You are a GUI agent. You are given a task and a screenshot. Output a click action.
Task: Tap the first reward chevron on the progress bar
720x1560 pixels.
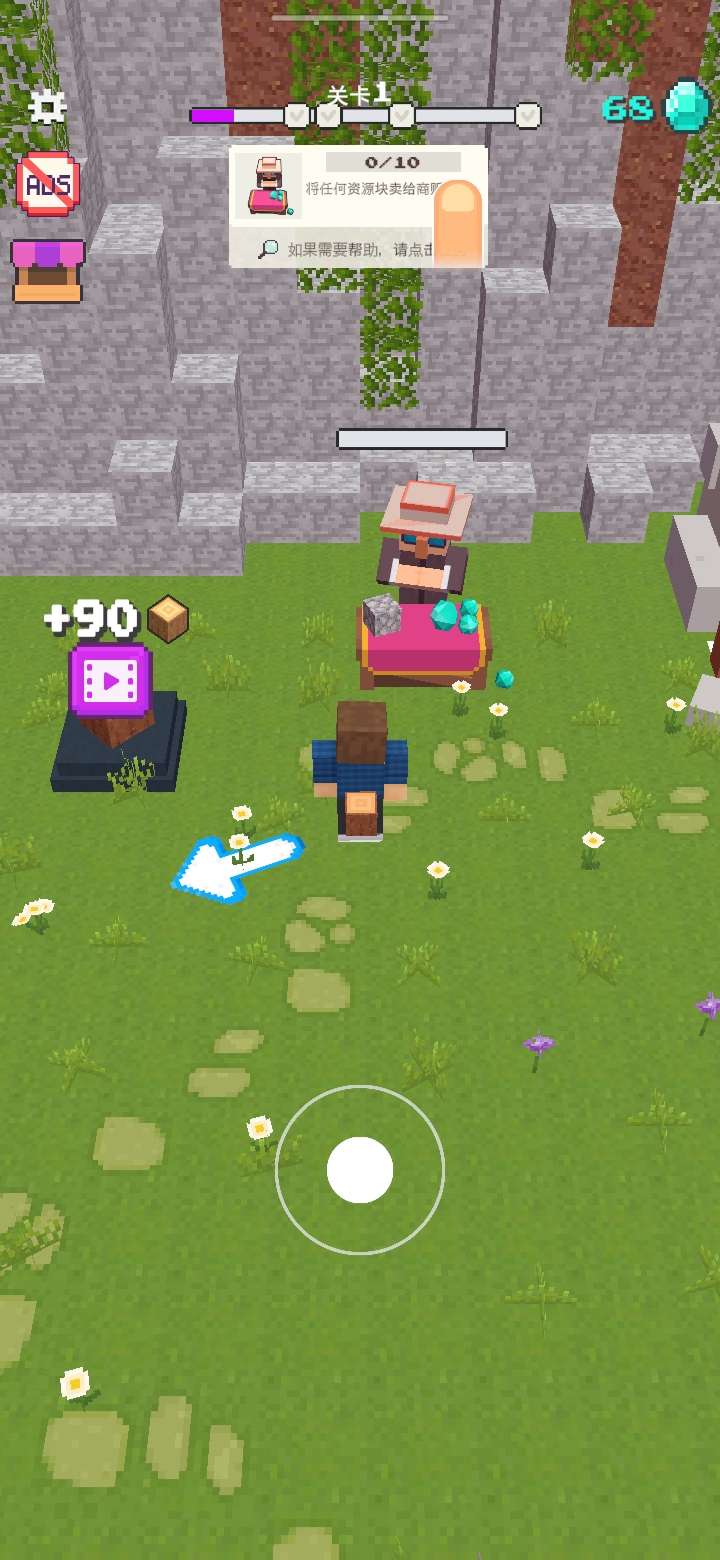point(296,115)
